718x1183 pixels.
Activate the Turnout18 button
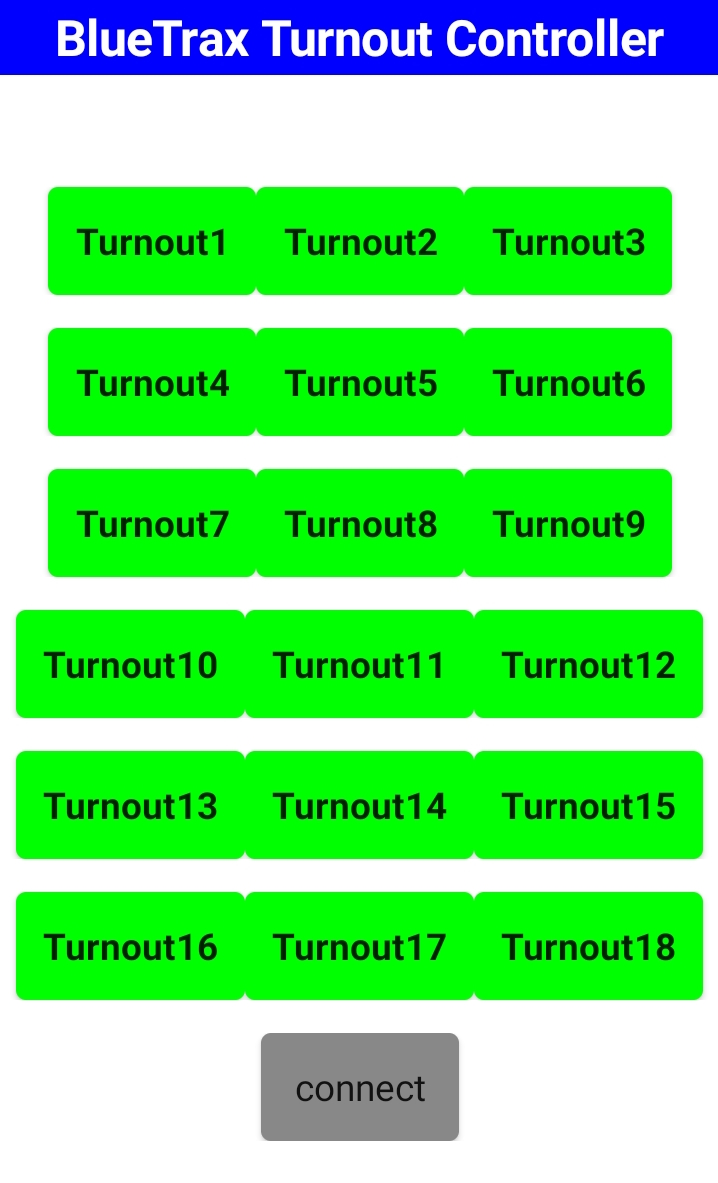point(588,946)
